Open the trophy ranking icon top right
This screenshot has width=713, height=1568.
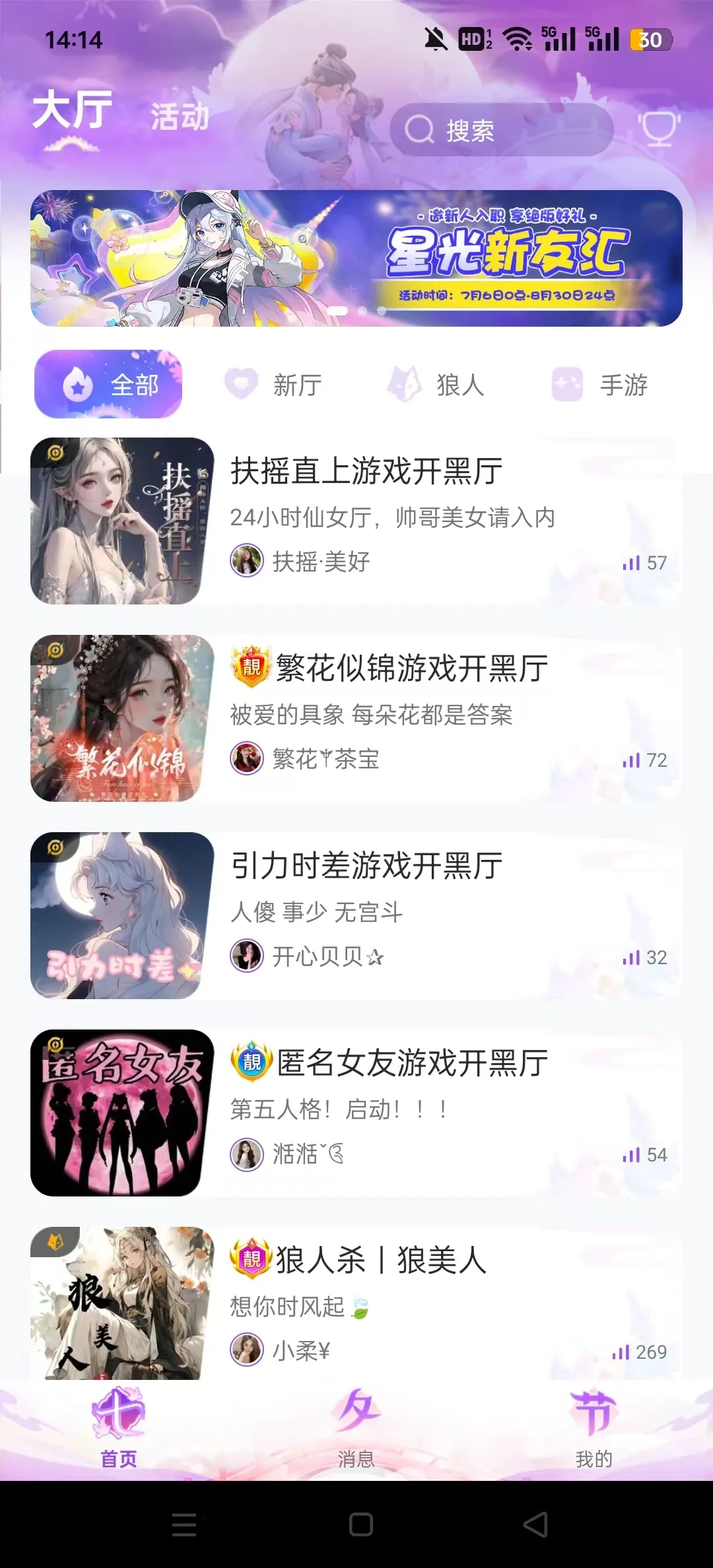tap(658, 129)
